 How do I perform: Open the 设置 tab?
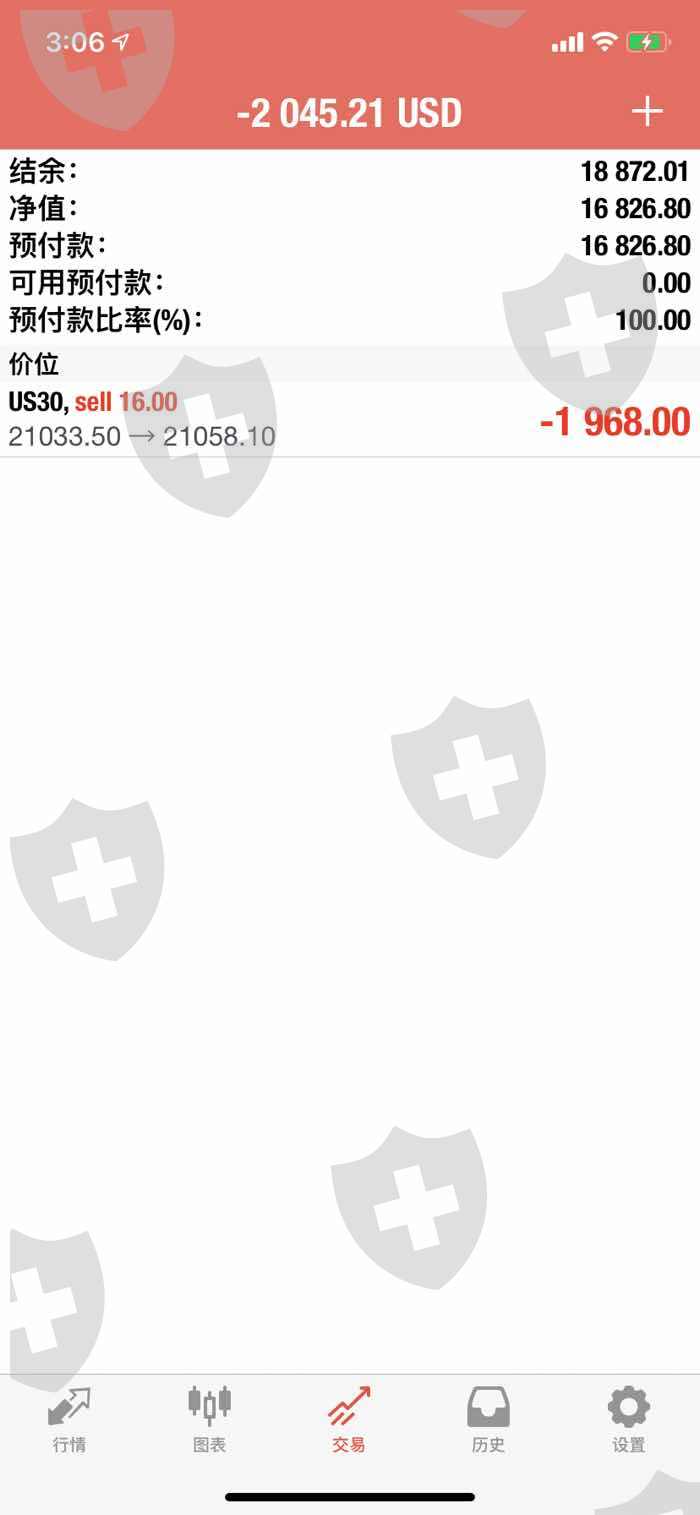[628, 1420]
